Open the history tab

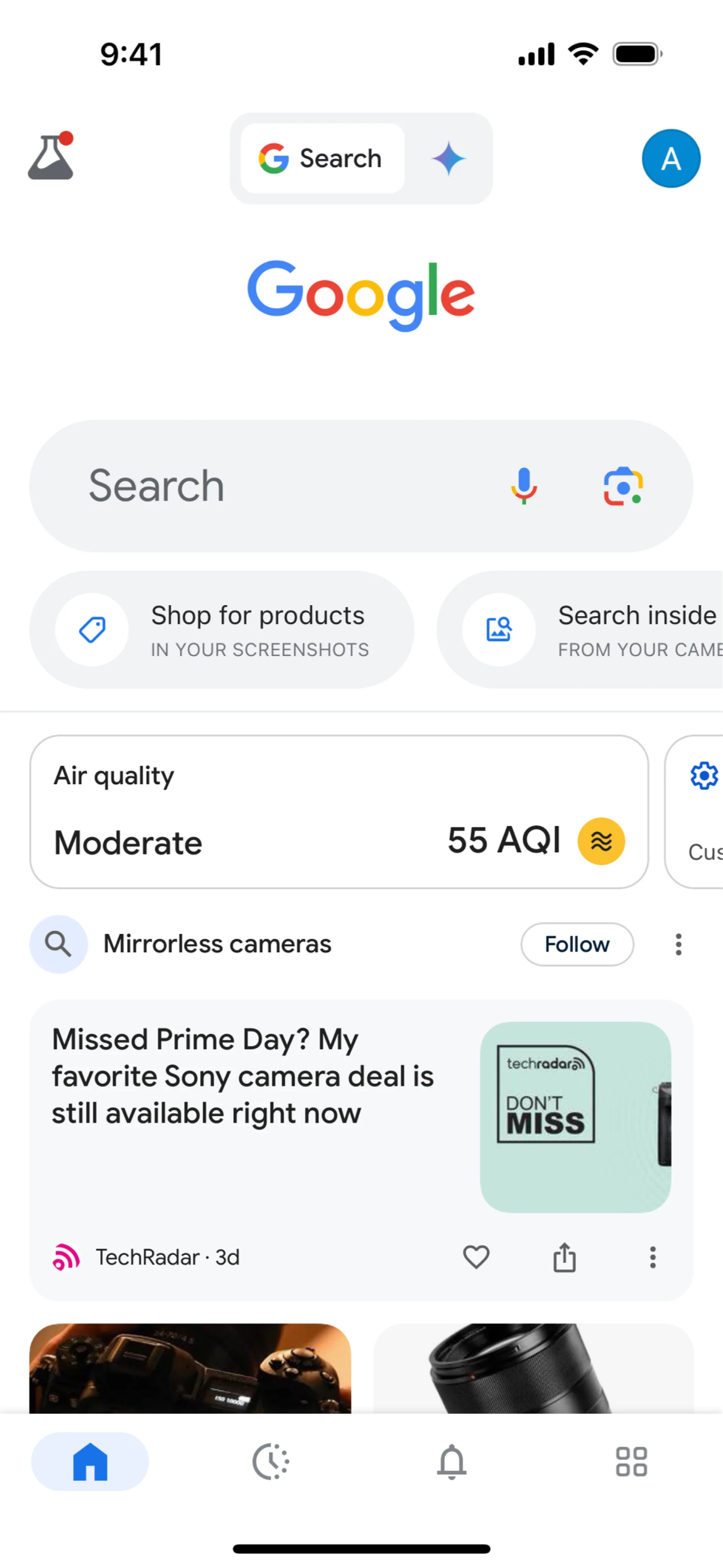pyautogui.click(x=271, y=1461)
